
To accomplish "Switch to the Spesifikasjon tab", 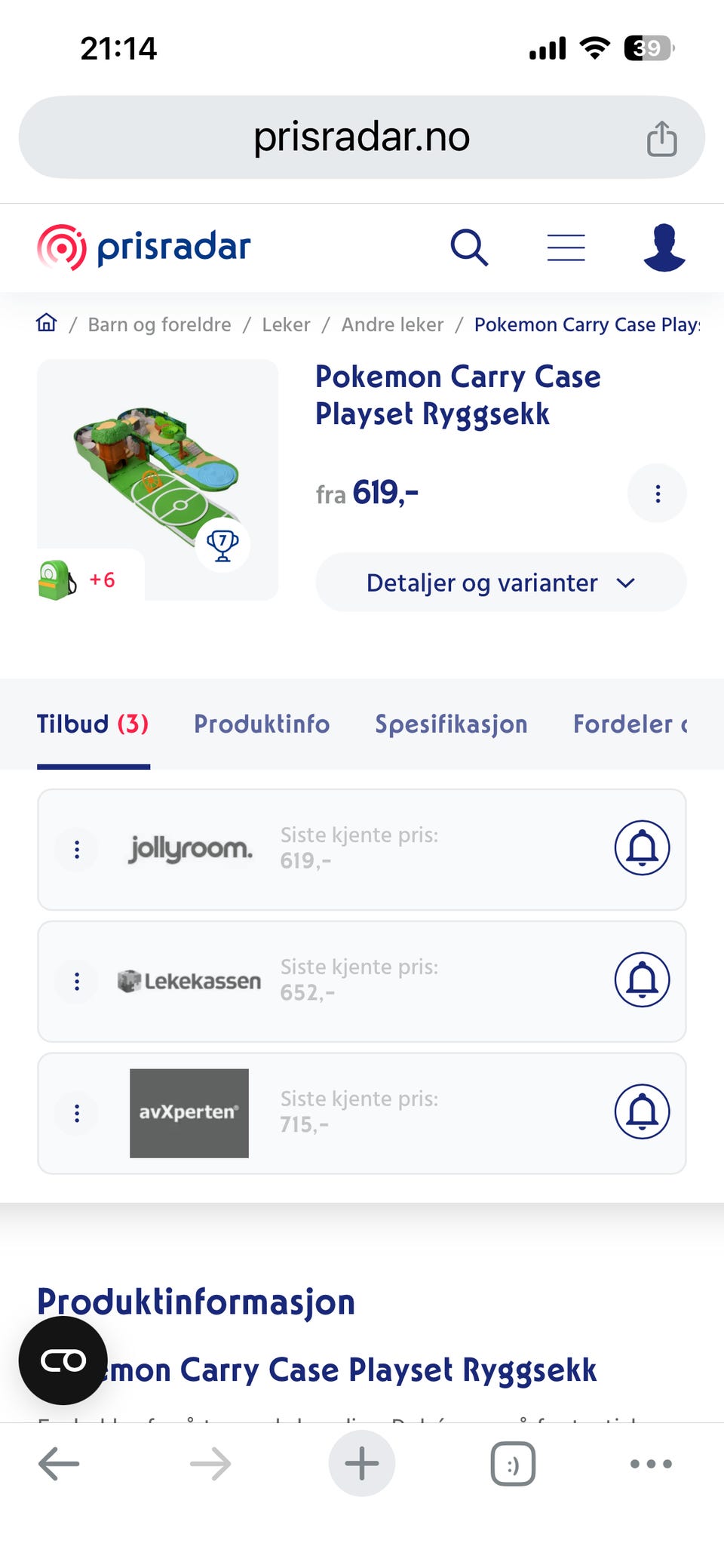I will 451,724.
